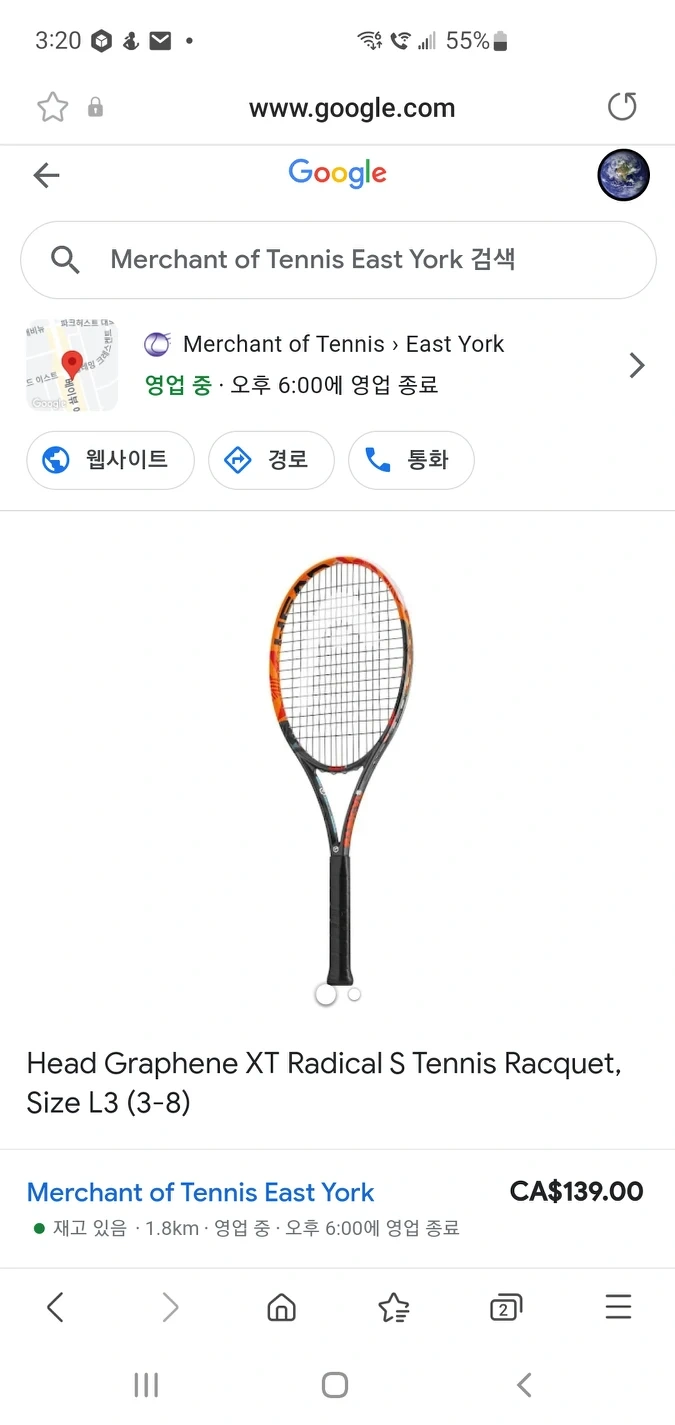Image resolution: width=675 pixels, height=1425 pixels.
Task: Open the browser bookmarks list
Action: (x=394, y=1307)
